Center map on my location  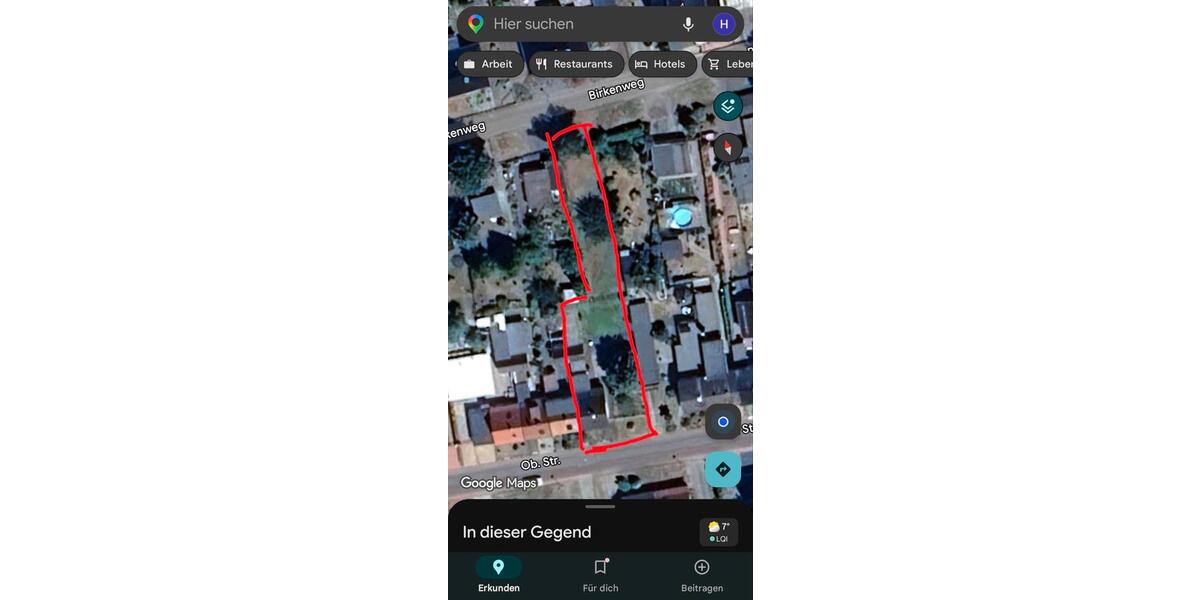723,422
